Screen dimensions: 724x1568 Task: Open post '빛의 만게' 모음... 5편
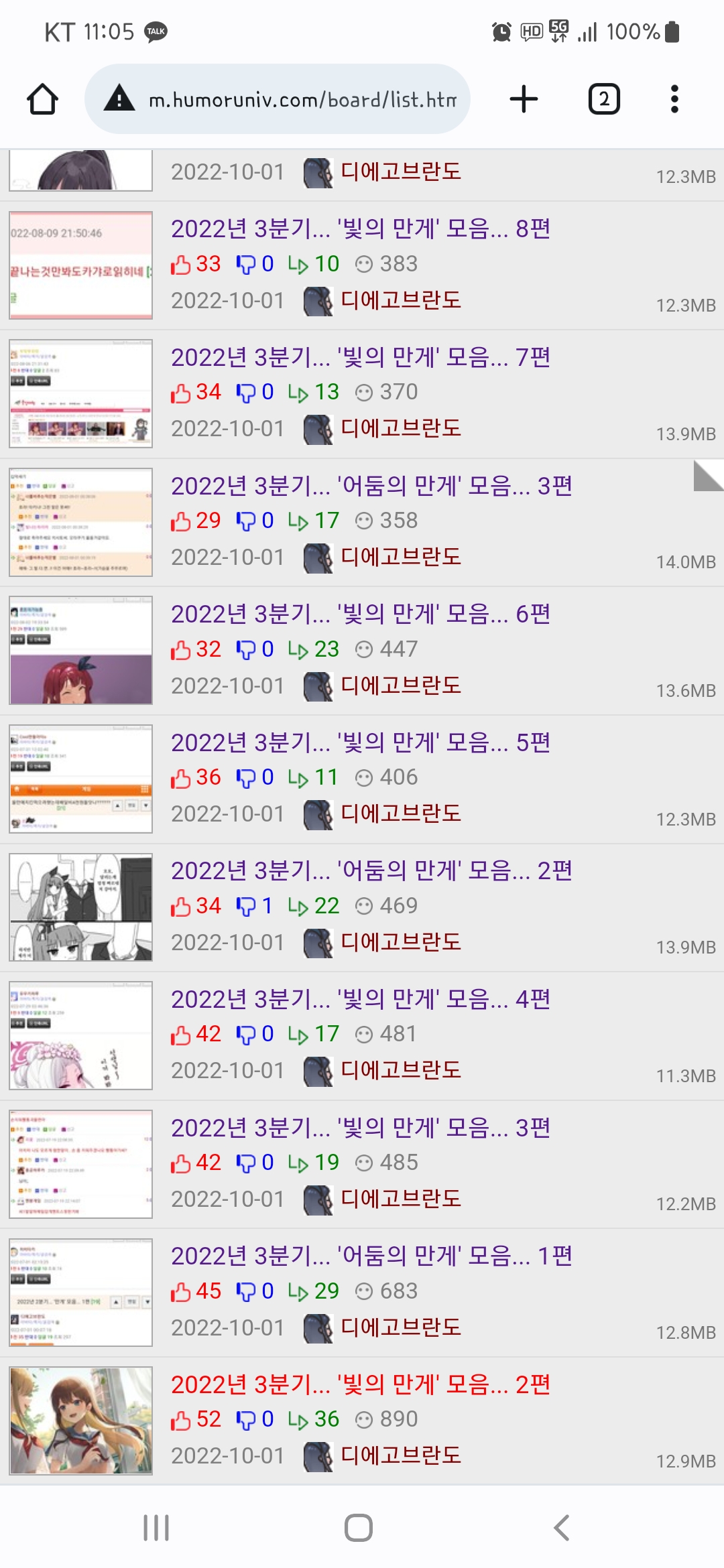[361, 742]
